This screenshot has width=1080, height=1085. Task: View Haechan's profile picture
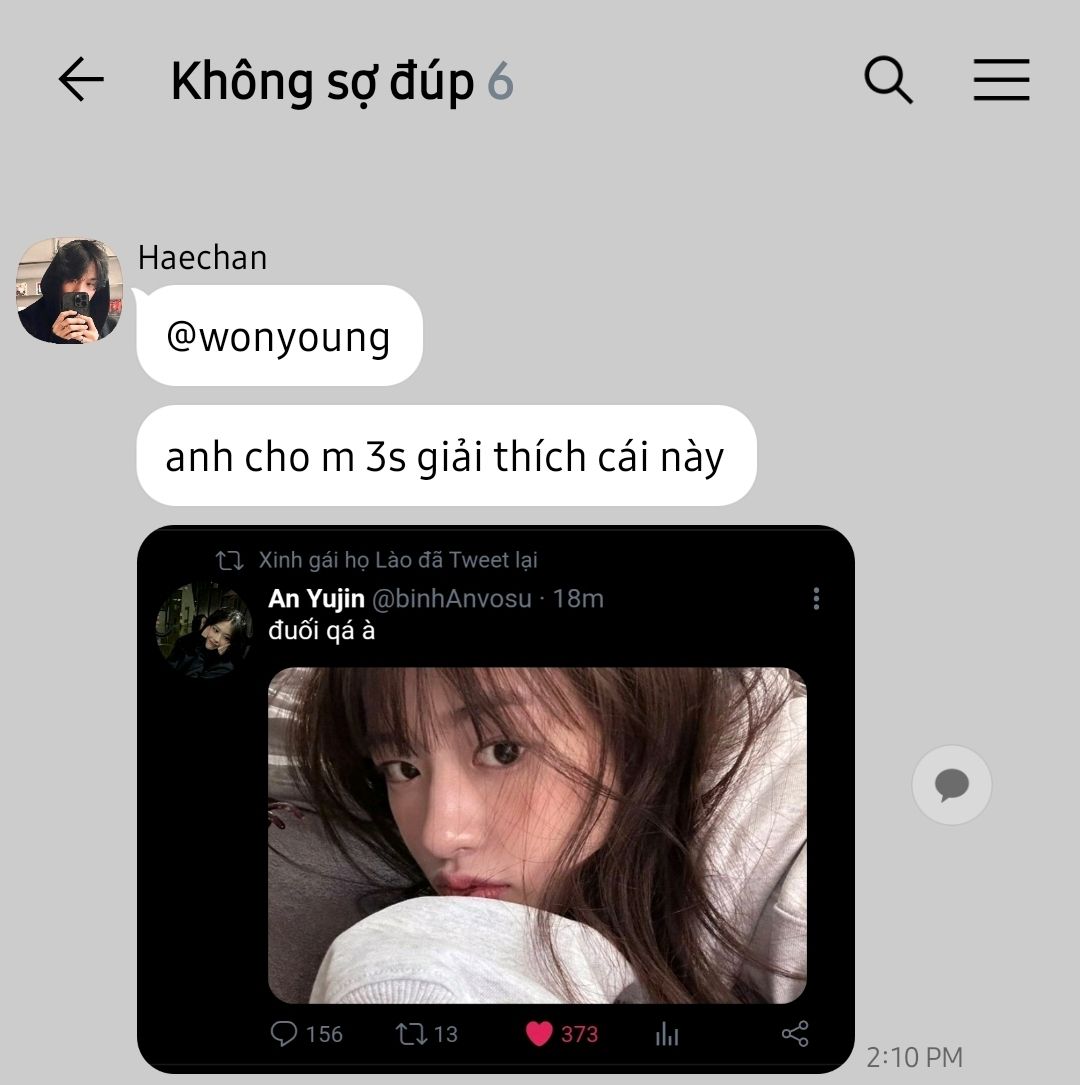click(70, 291)
